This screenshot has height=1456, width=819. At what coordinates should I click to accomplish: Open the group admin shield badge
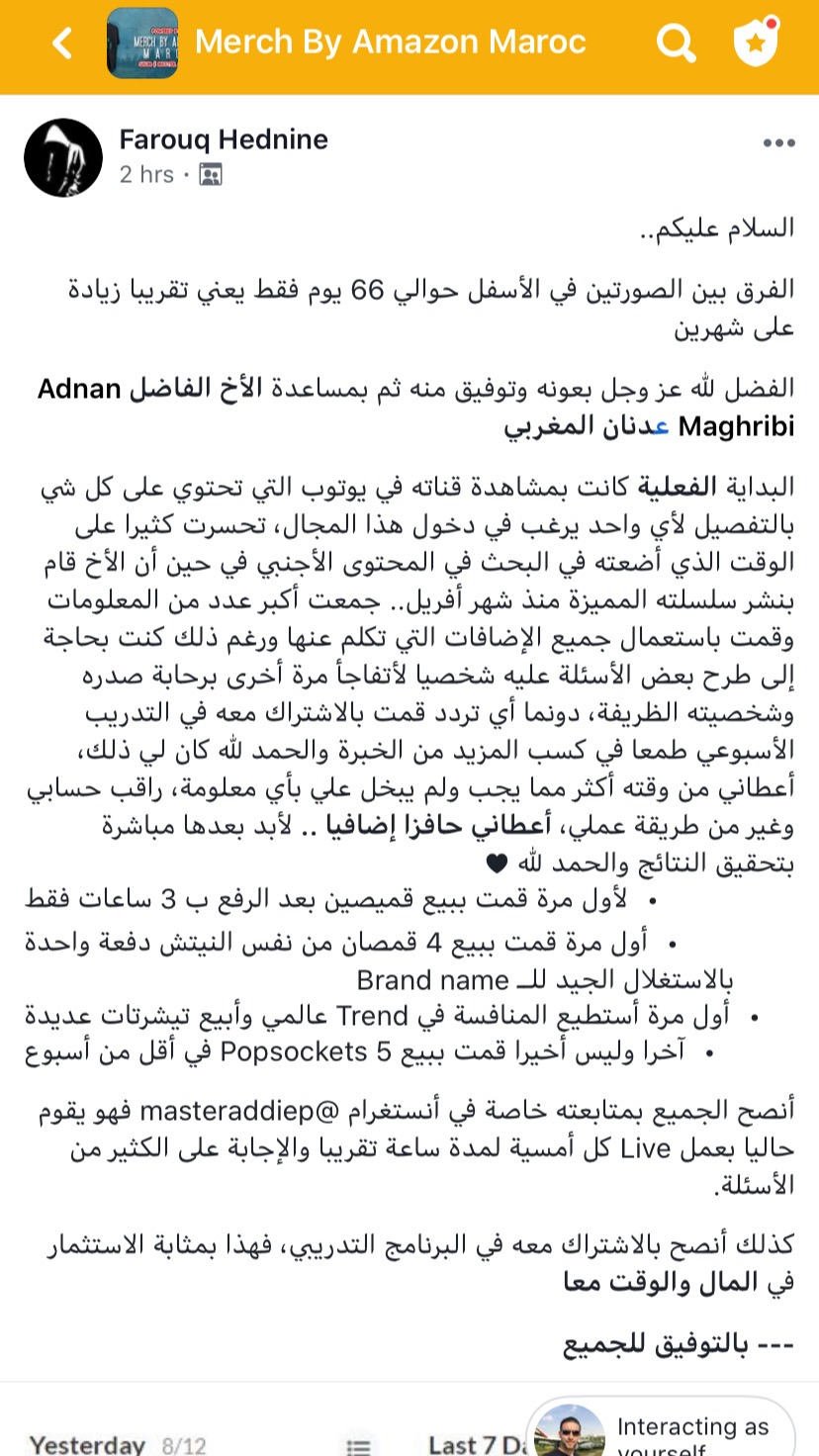click(756, 43)
